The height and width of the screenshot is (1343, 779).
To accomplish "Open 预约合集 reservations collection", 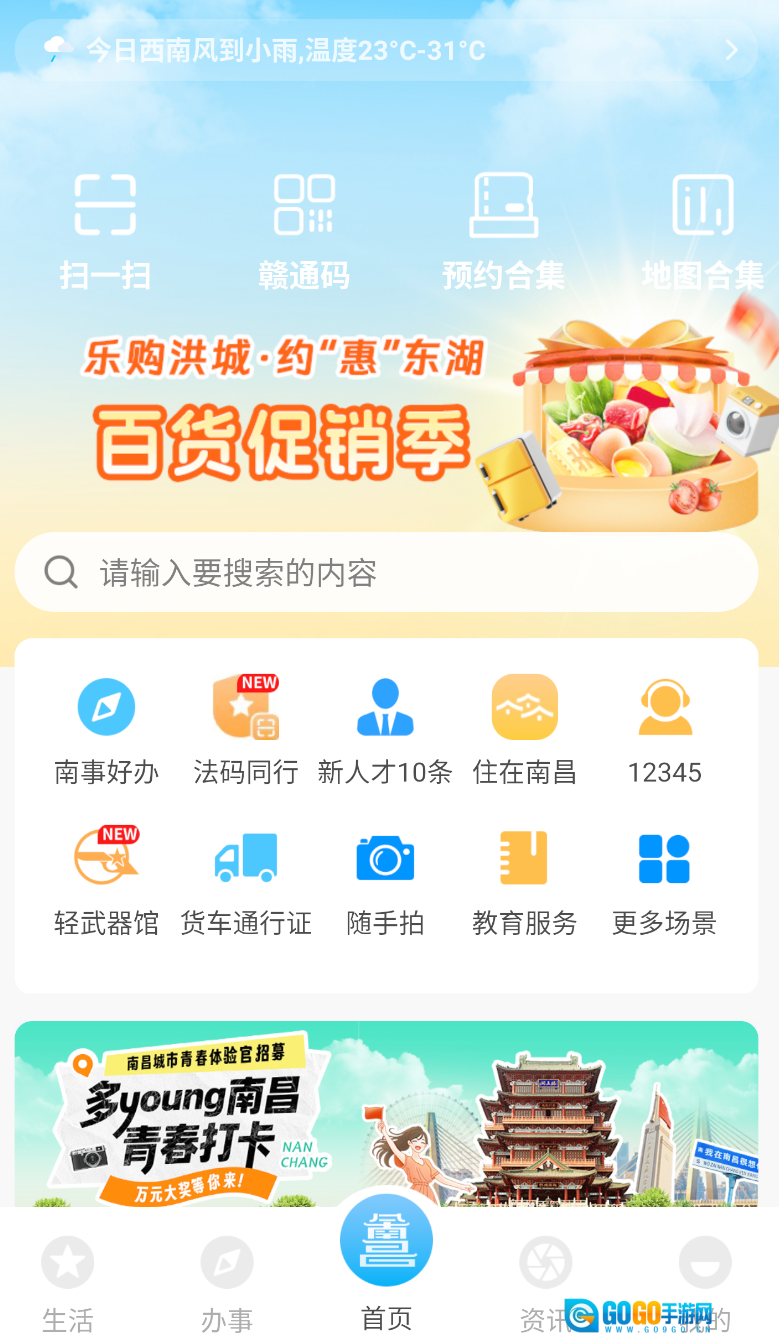I will click(x=503, y=230).
